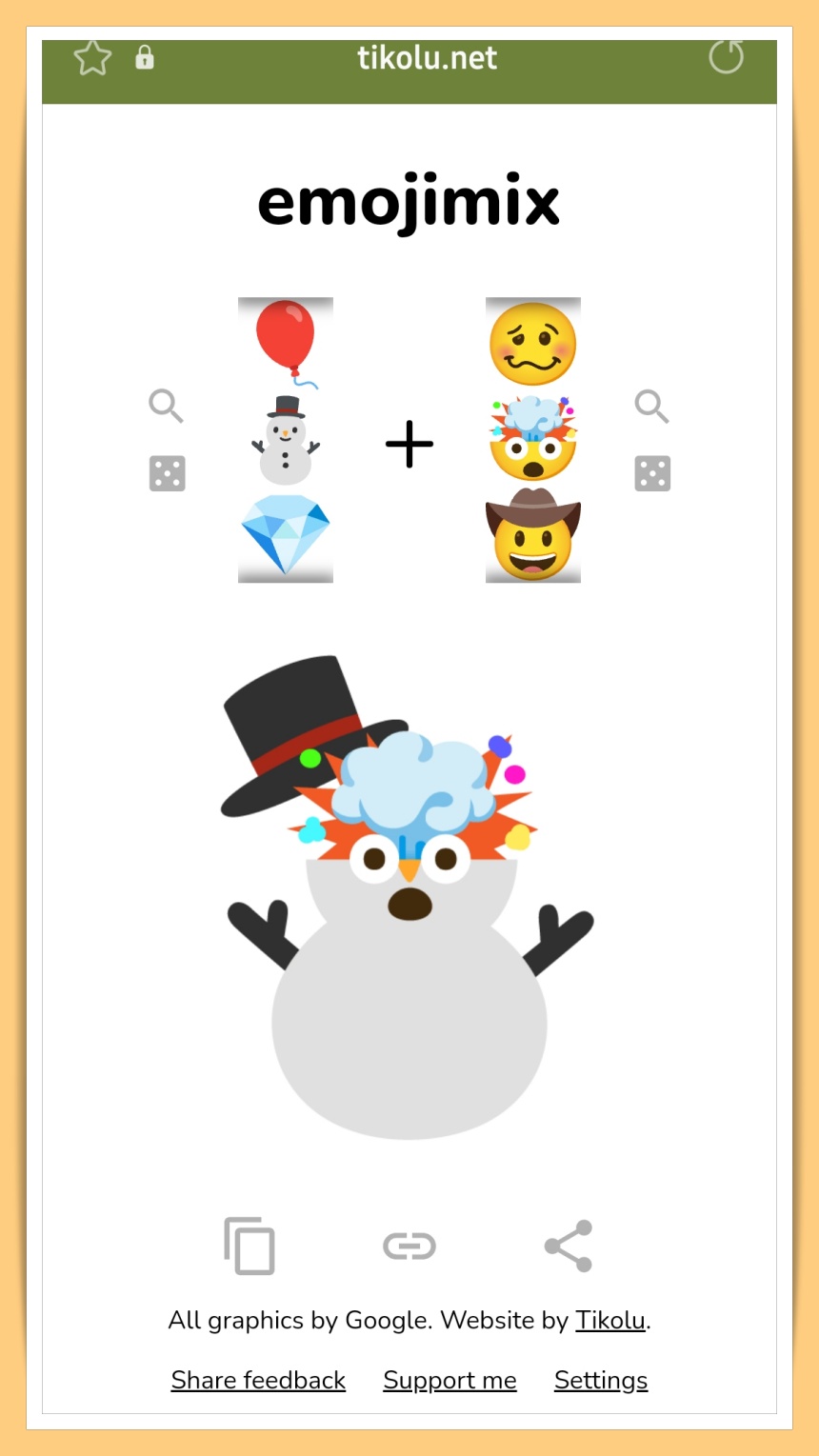Open the tikolu.net address bar
Viewport: 819px width, 1456px height.
coord(427,59)
